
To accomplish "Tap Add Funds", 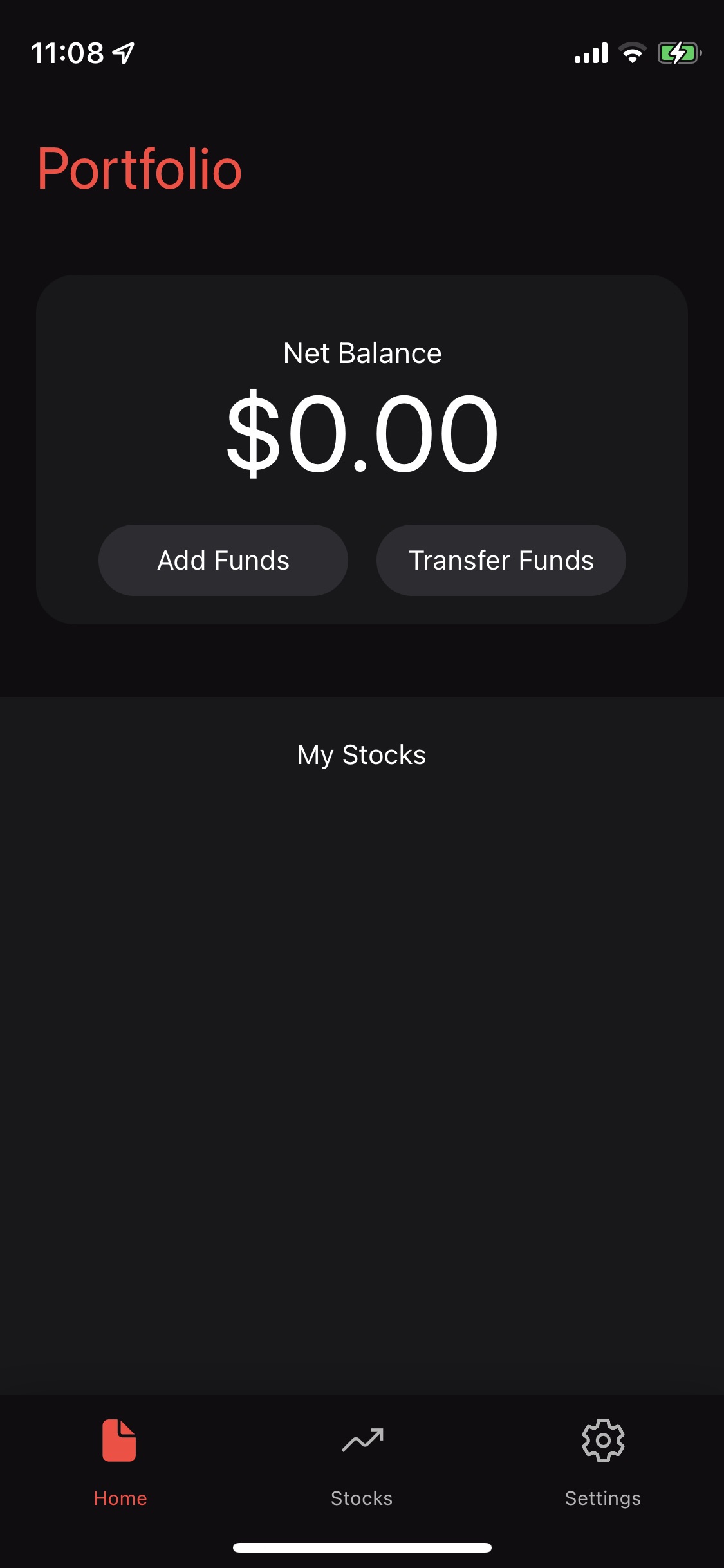I will pyautogui.click(x=223, y=560).
